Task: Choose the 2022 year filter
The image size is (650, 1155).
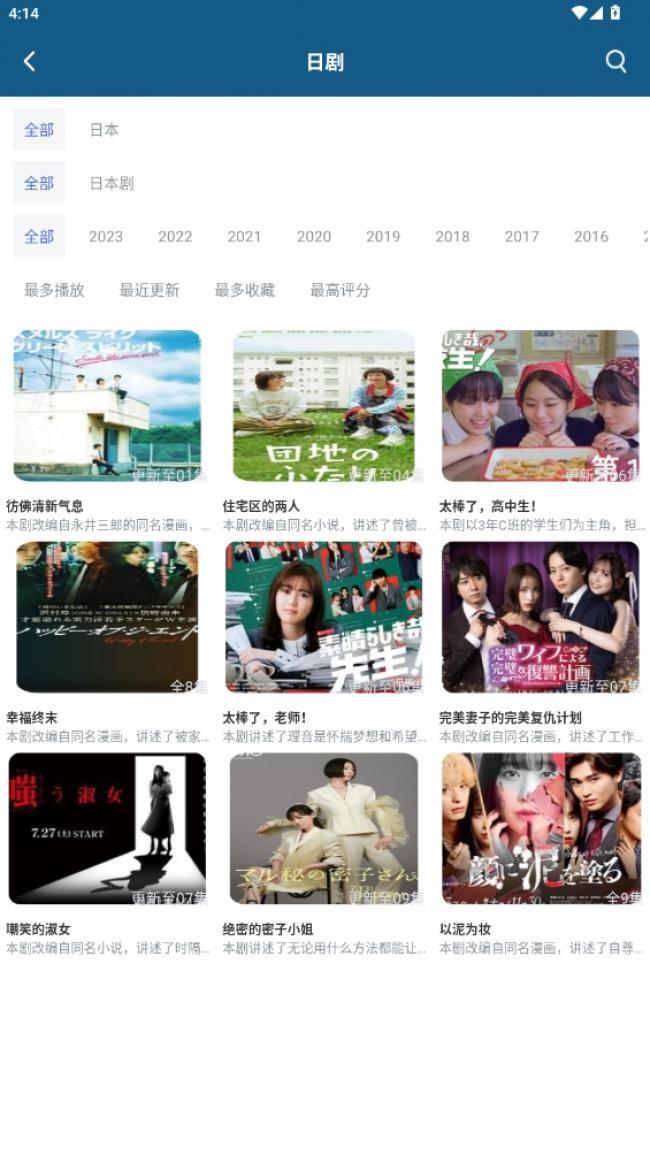Action: click(175, 237)
